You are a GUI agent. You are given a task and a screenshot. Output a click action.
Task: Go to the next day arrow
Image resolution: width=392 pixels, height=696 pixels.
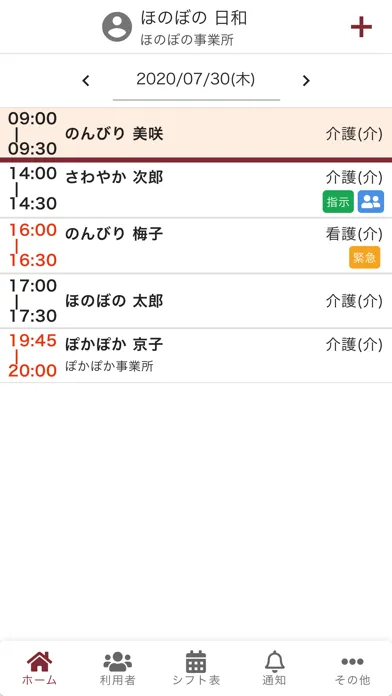pyautogui.click(x=305, y=81)
